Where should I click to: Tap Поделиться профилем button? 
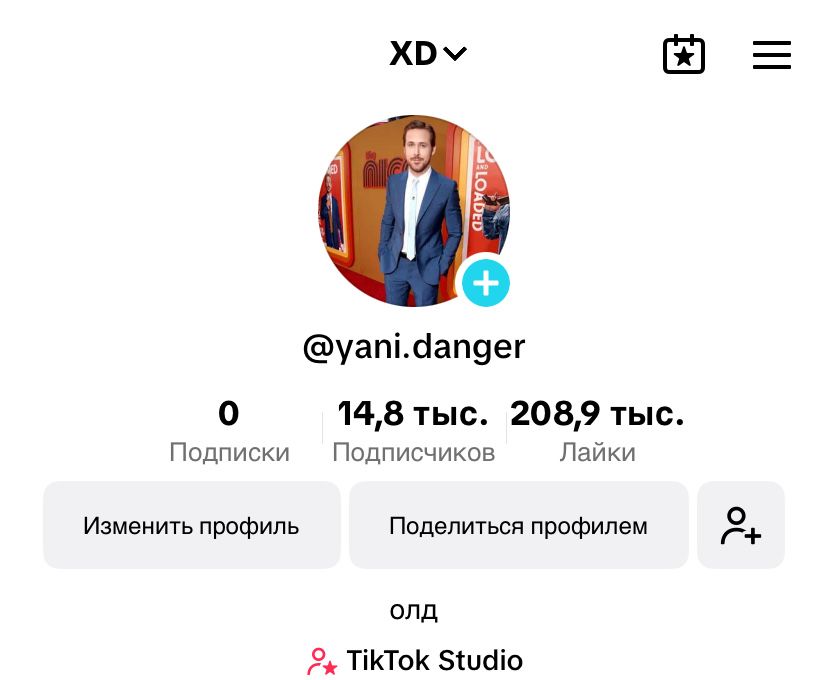click(x=518, y=525)
